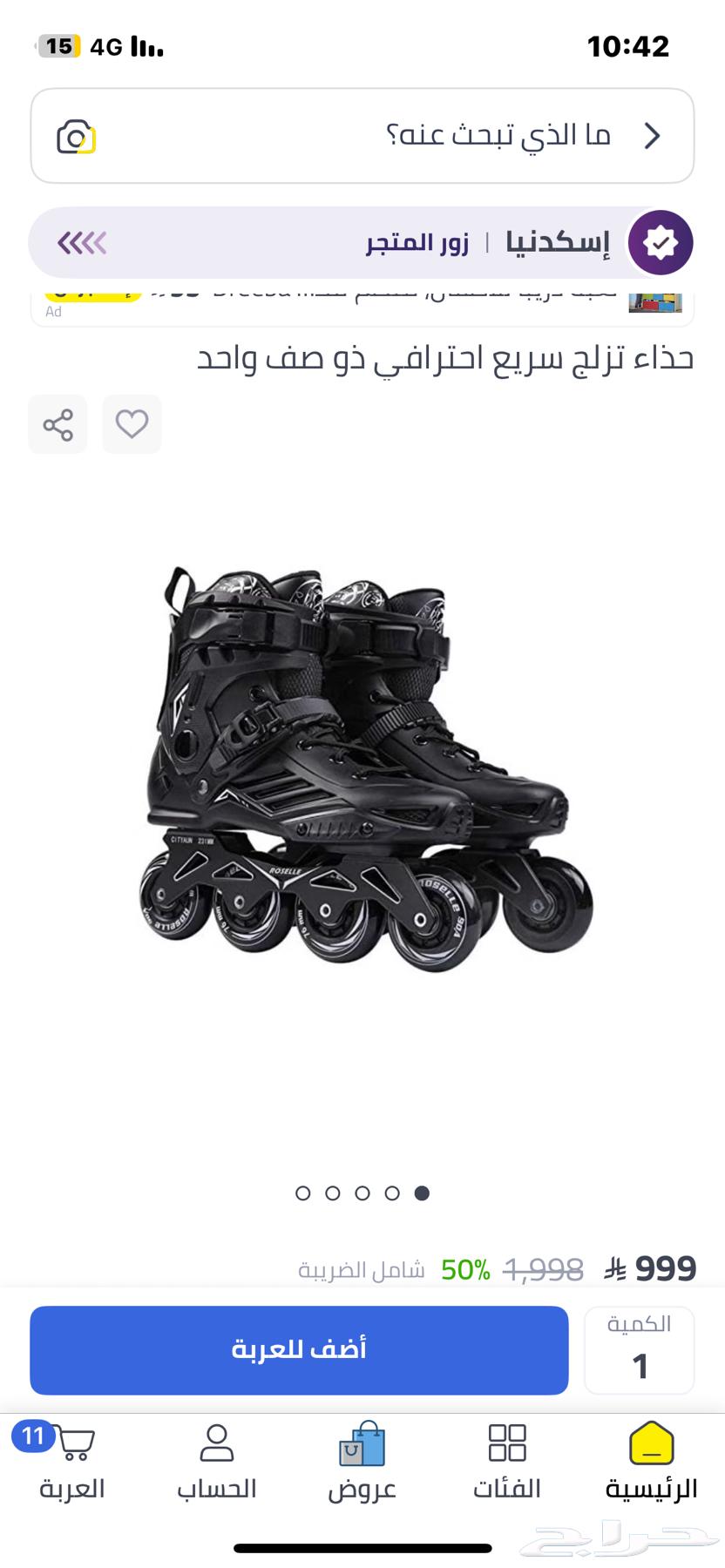Add the skates to the wishlist heart
The height and width of the screenshot is (1568, 725).
click(x=132, y=424)
